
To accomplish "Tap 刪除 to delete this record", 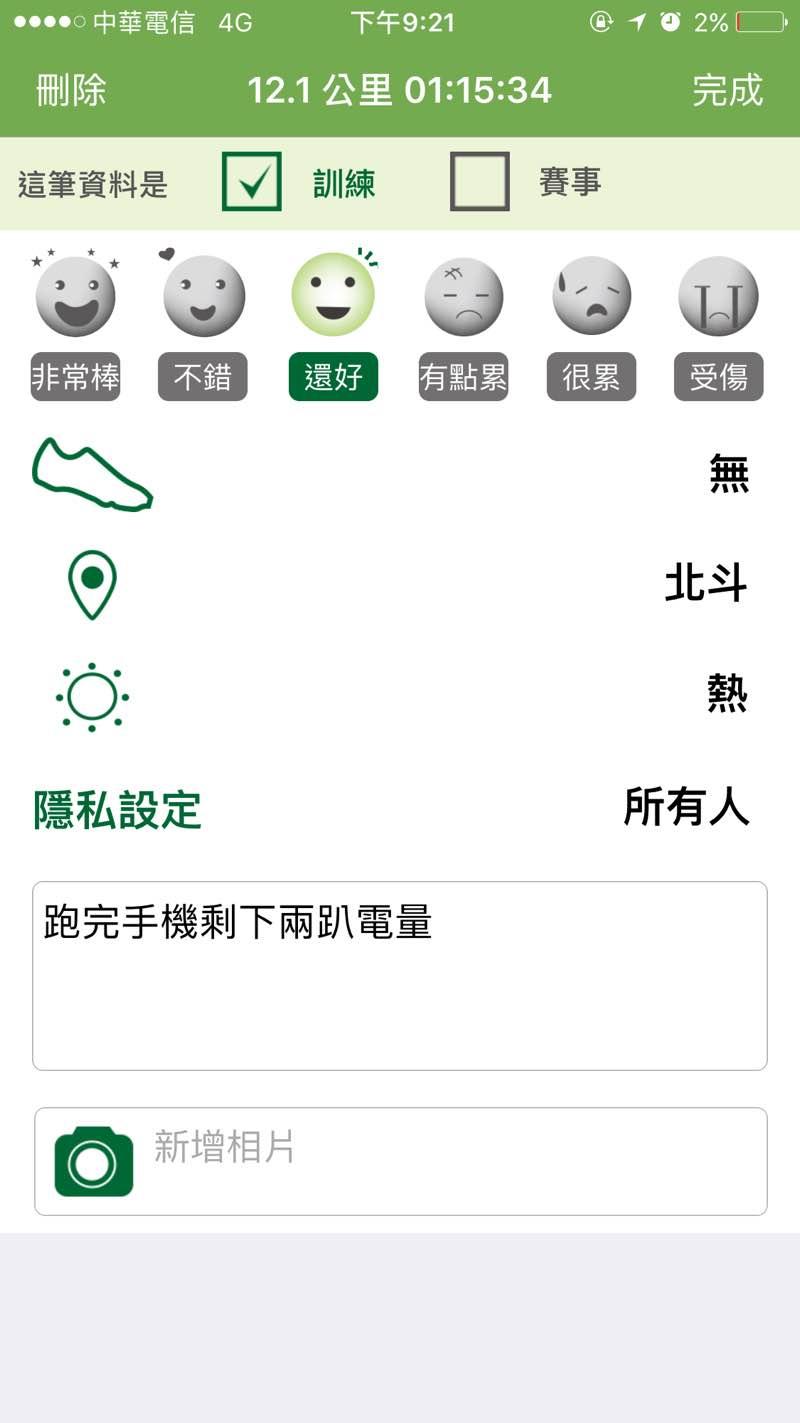I will [71, 91].
